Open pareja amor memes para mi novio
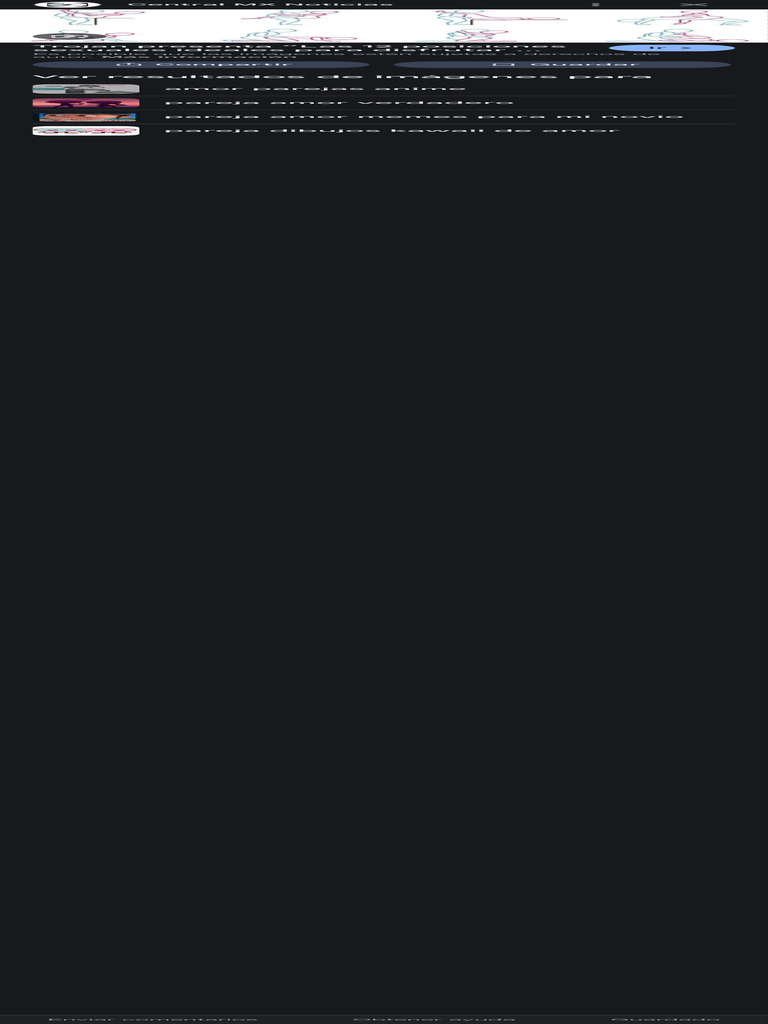The image size is (768, 1024). click(x=383, y=117)
